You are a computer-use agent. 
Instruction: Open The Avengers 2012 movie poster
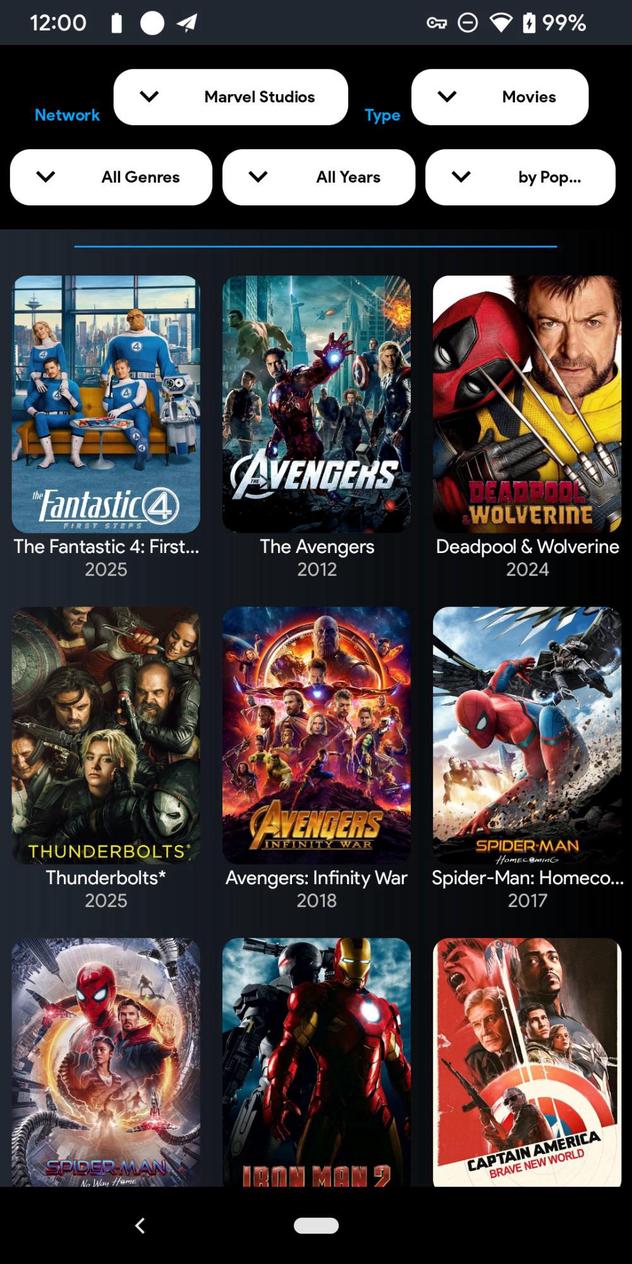(x=316, y=404)
